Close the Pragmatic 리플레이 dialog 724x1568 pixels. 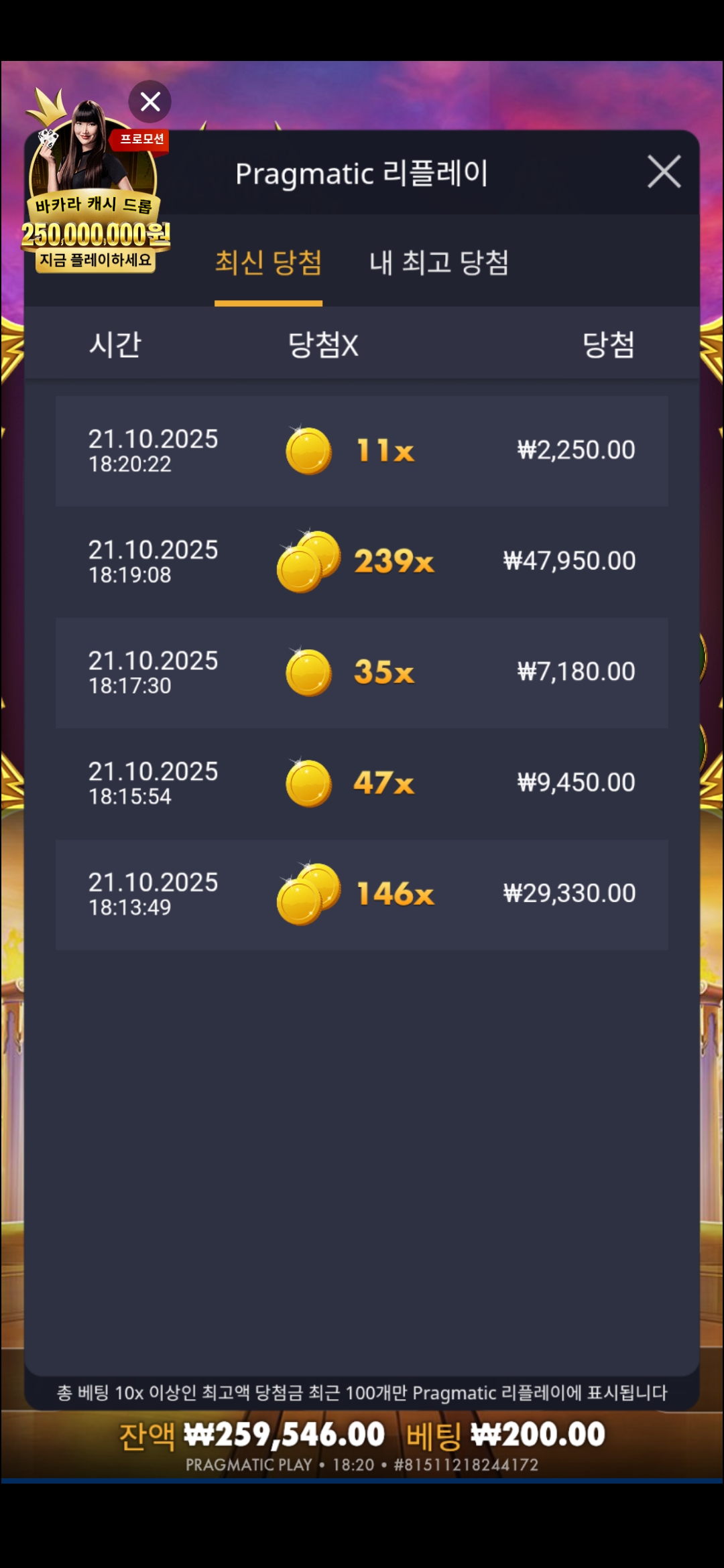pyautogui.click(x=664, y=172)
